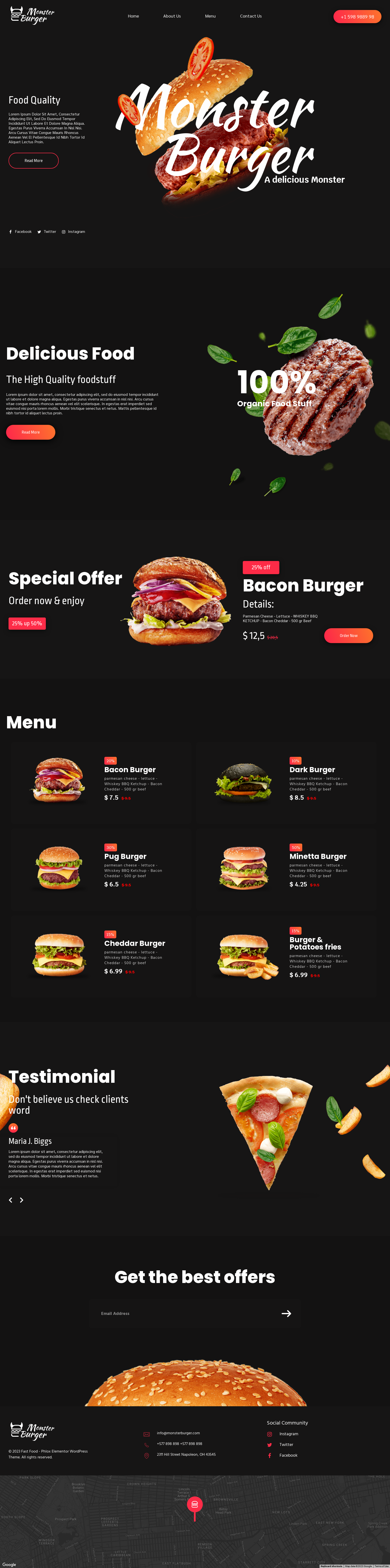Order the Bacon Burger special now
This screenshot has width=390, height=1568.
(x=349, y=636)
